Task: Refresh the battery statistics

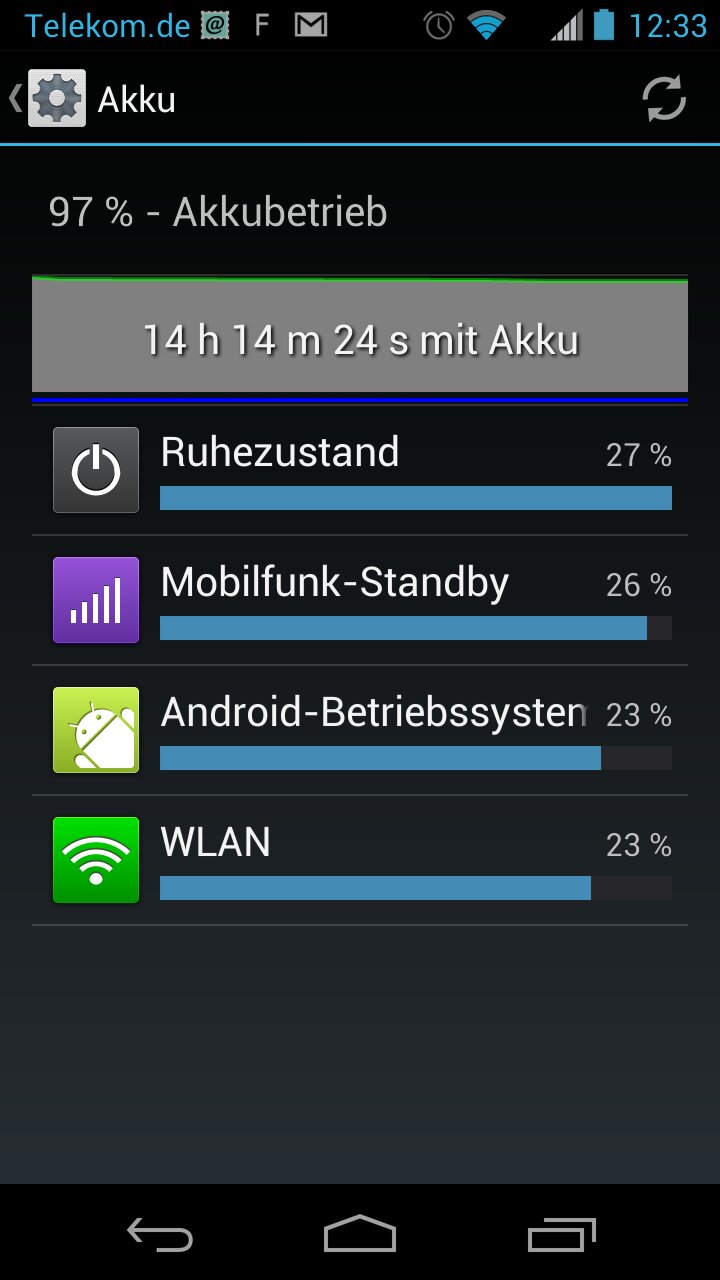Action: pos(664,99)
